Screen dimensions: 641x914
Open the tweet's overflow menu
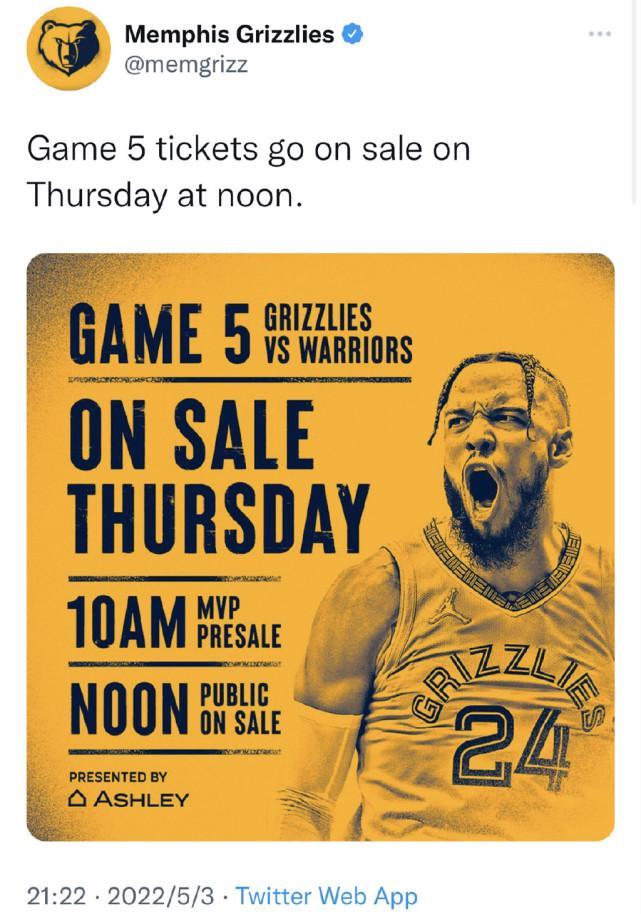(599, 34)
